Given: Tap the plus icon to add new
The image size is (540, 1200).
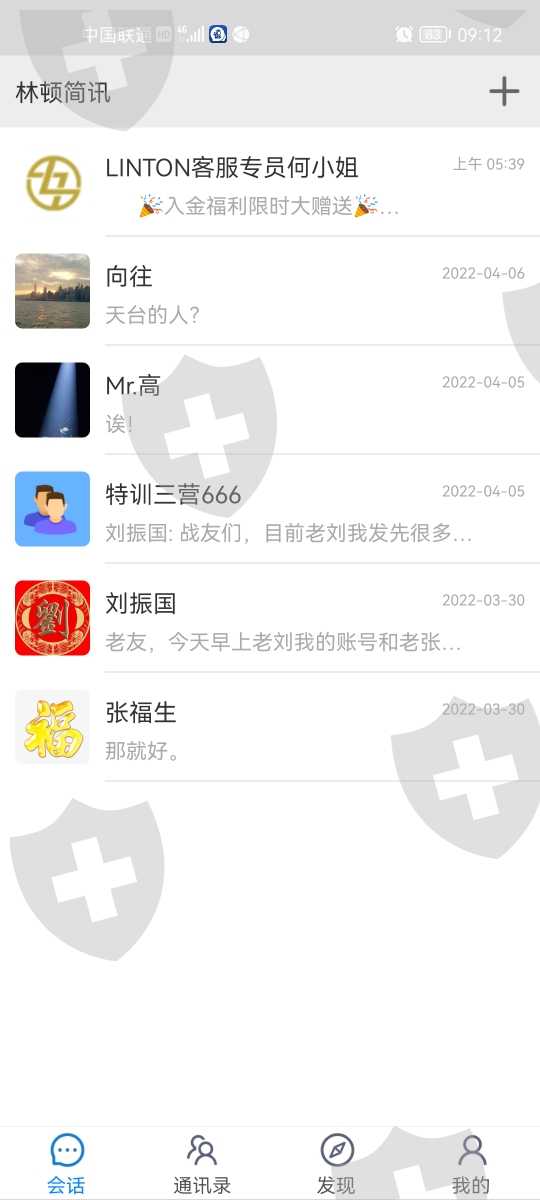Looking at the screenshot, I should [504, 92].
